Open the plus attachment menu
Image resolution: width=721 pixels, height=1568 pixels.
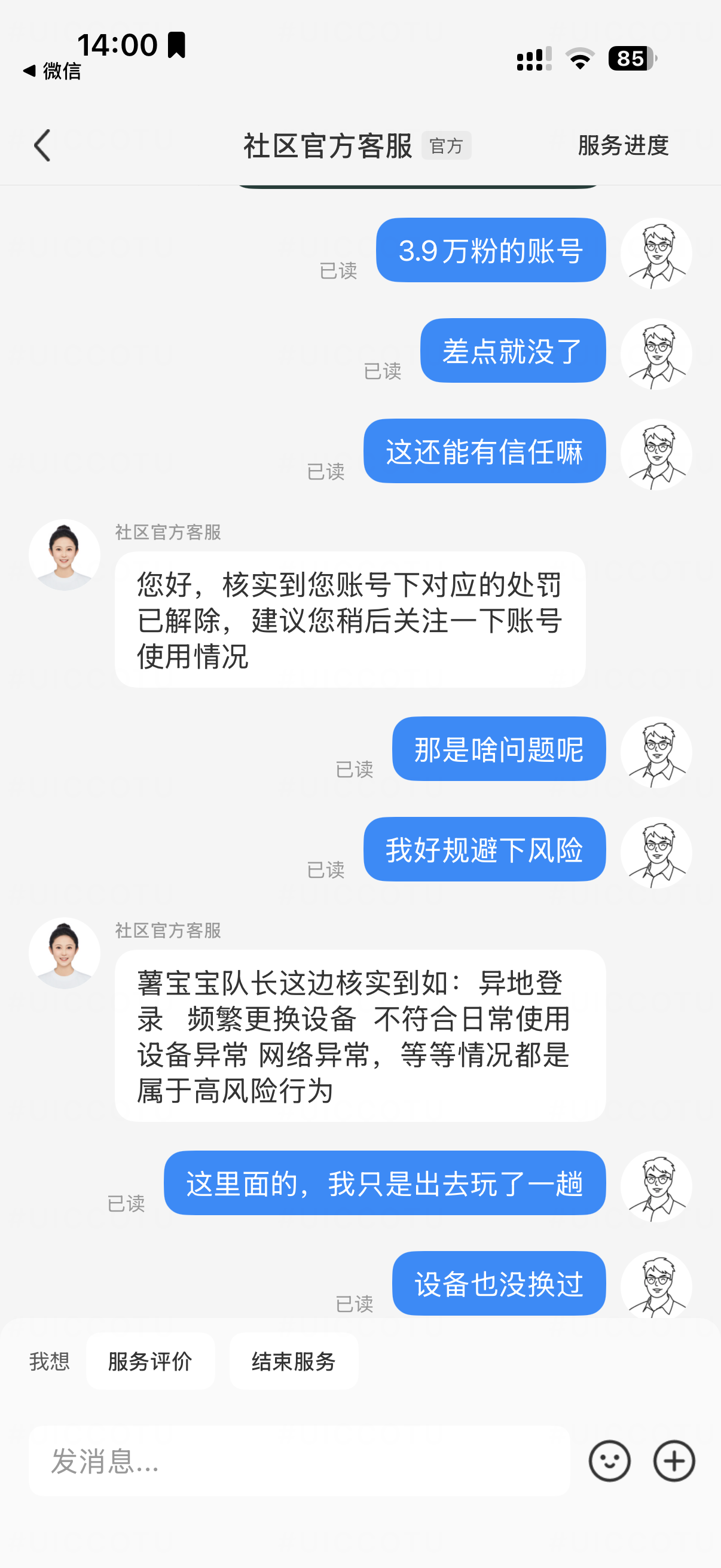(674, 1461)
